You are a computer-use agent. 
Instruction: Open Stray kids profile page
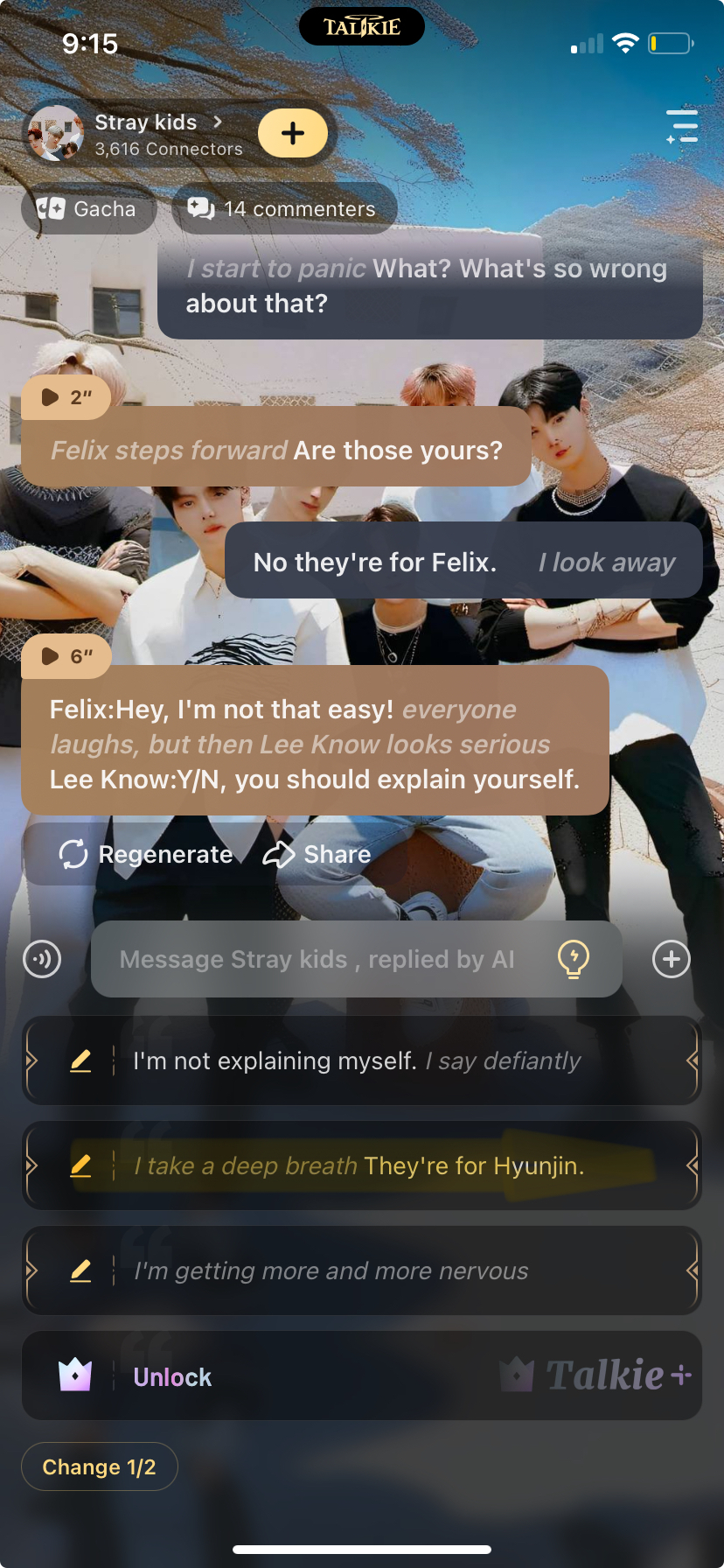(145, 134)
